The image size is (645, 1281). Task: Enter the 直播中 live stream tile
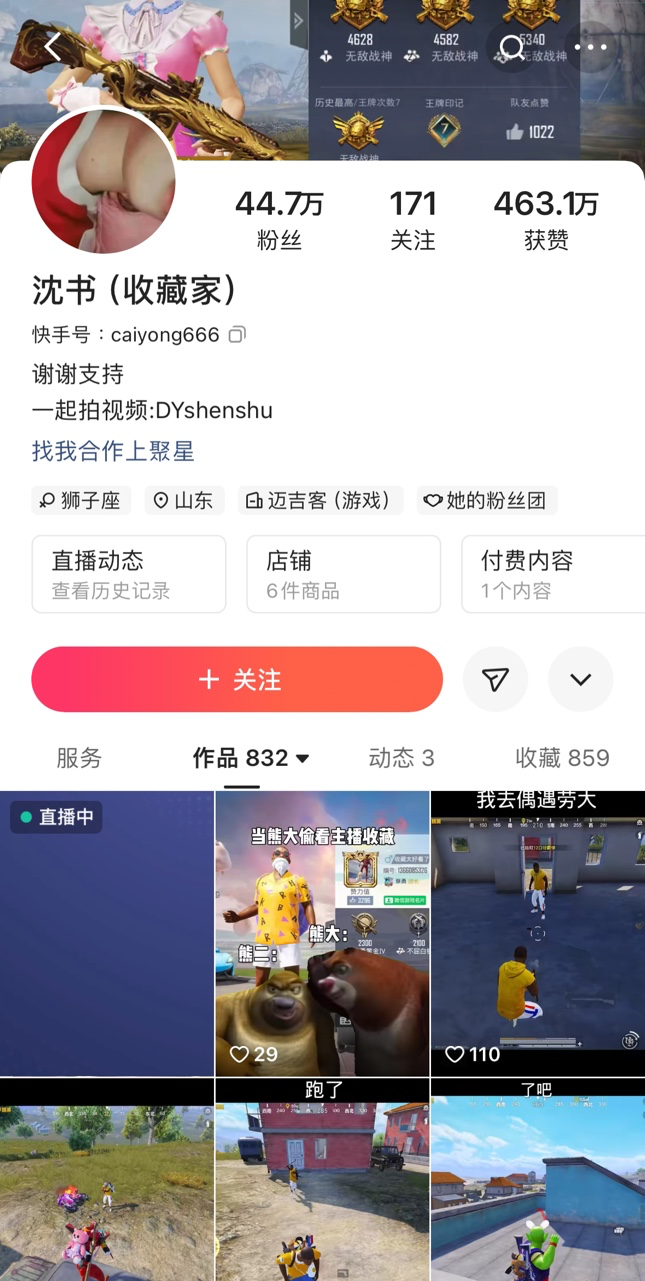tap(107, 935)
